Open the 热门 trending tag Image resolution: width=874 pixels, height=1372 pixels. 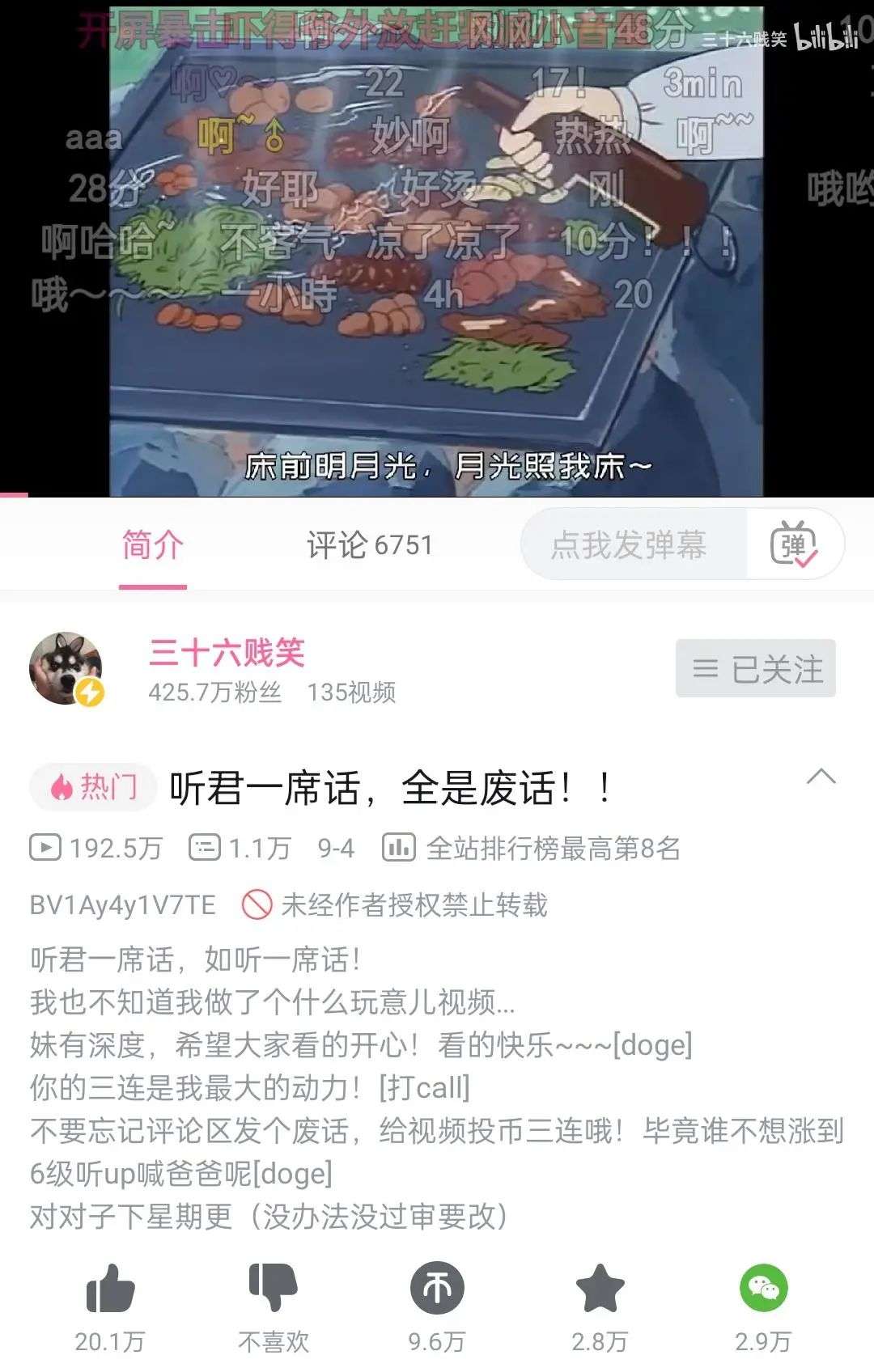[x=94, y=787]
